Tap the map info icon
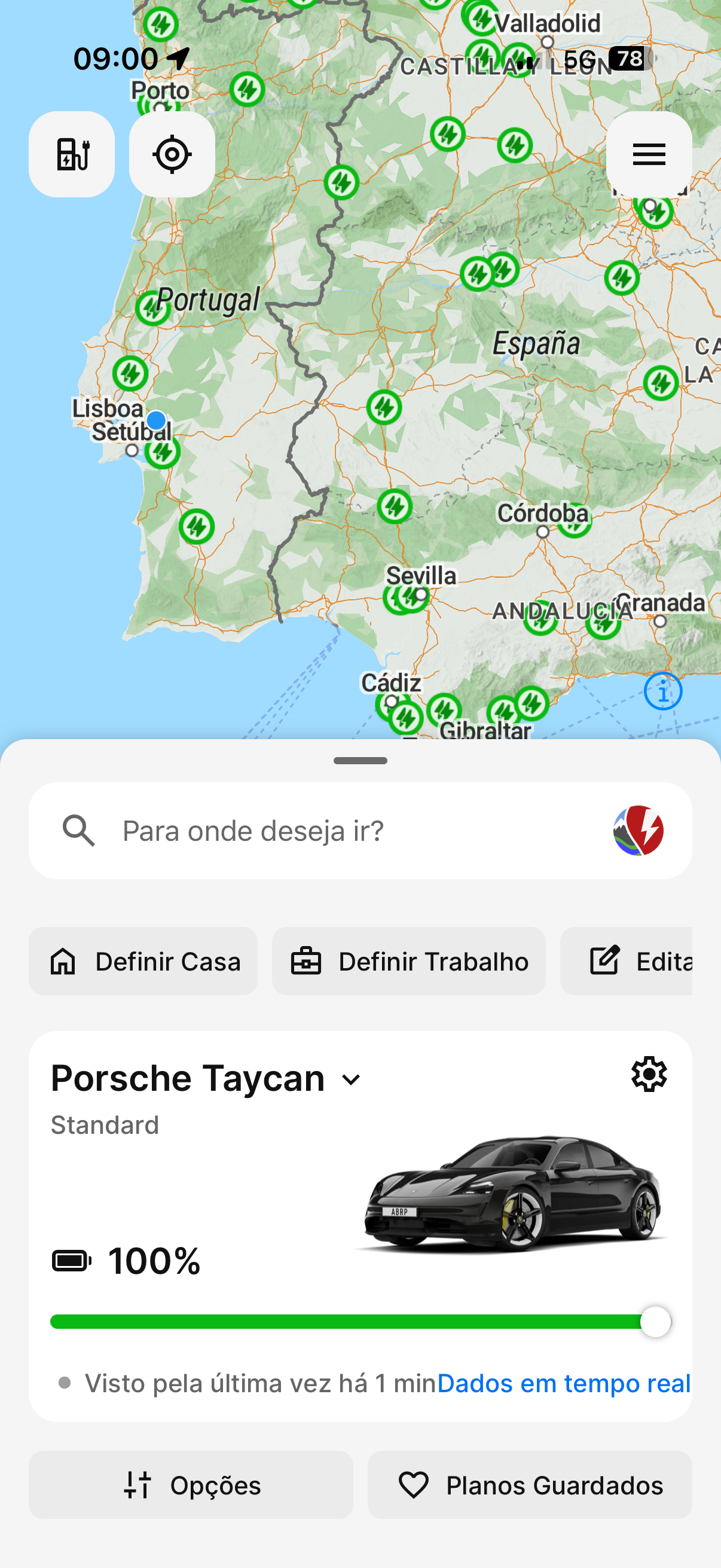Screen dimensions: 721x1568 pyautogui.click(x=662, y=691)
